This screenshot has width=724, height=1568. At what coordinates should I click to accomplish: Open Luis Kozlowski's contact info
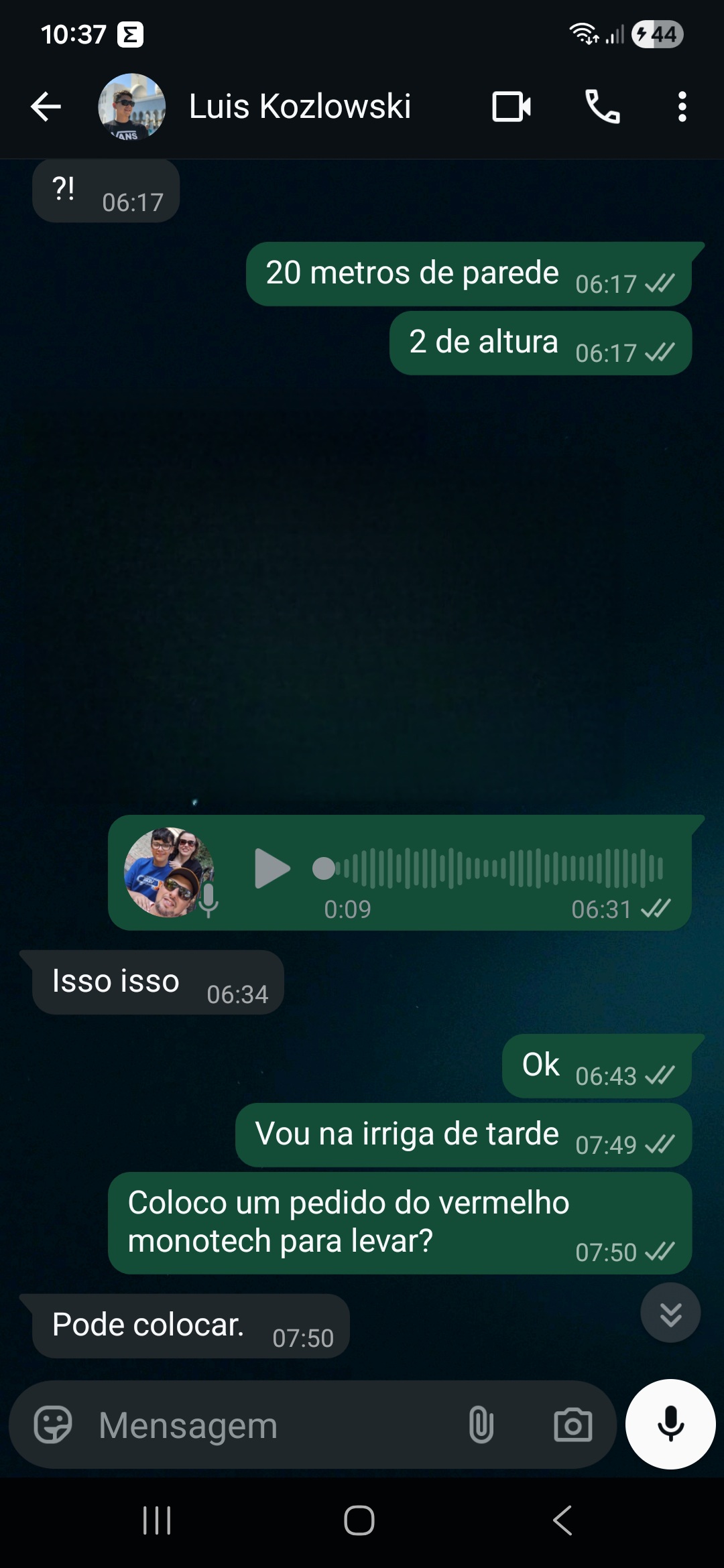(300, 107)
